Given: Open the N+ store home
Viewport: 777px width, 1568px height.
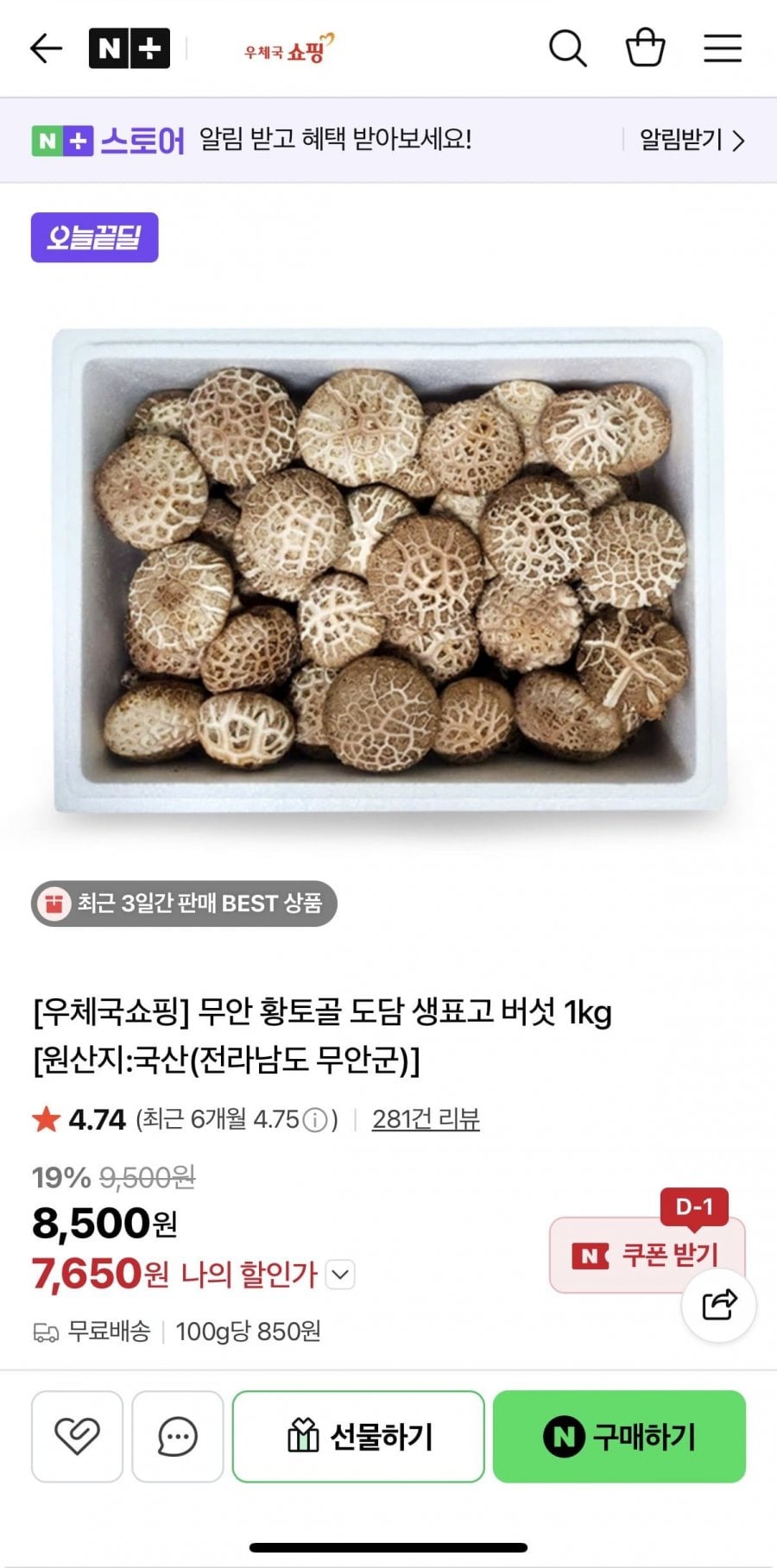Looking at the screenshot, I should tap(129, 48).
